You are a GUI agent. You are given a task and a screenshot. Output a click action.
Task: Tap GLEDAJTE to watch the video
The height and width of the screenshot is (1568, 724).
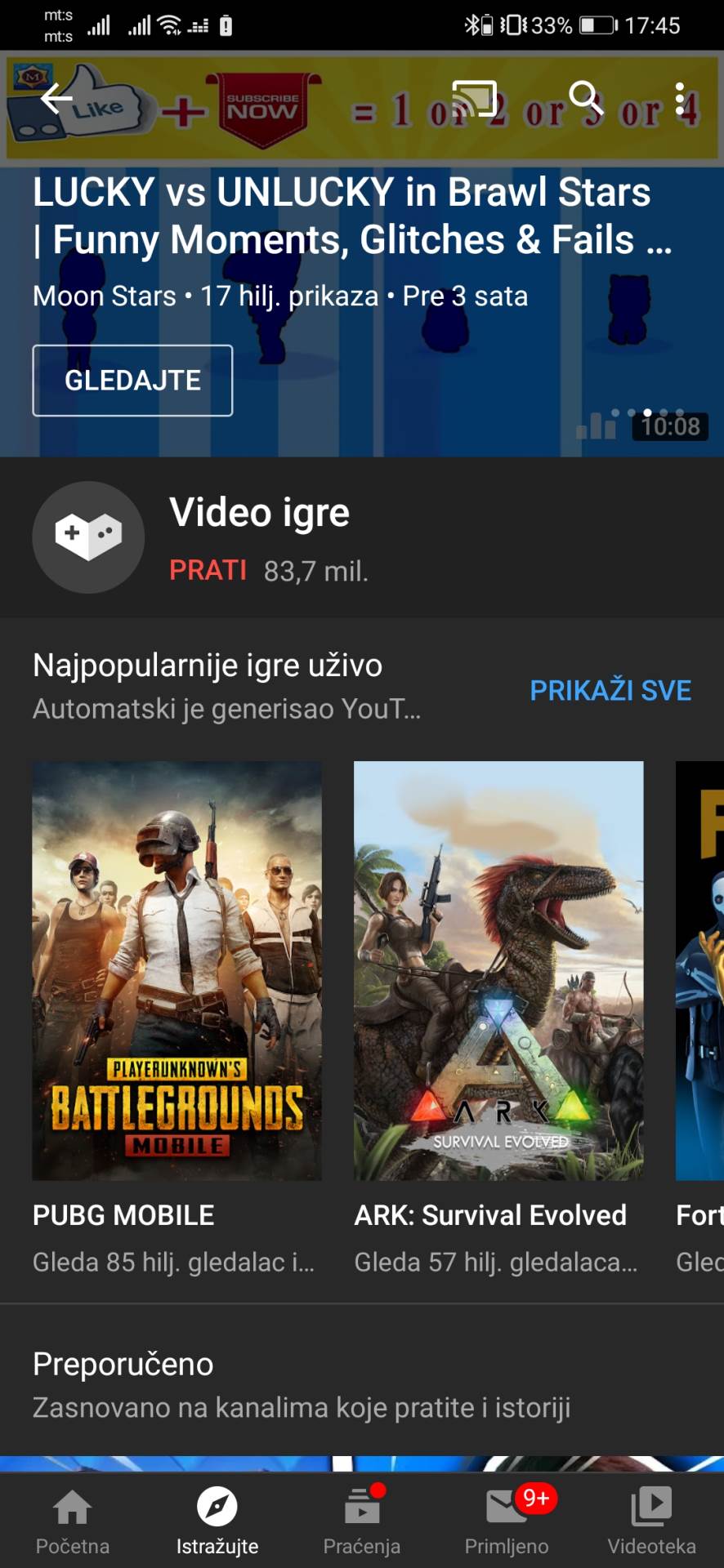click(x=132, y=380)
